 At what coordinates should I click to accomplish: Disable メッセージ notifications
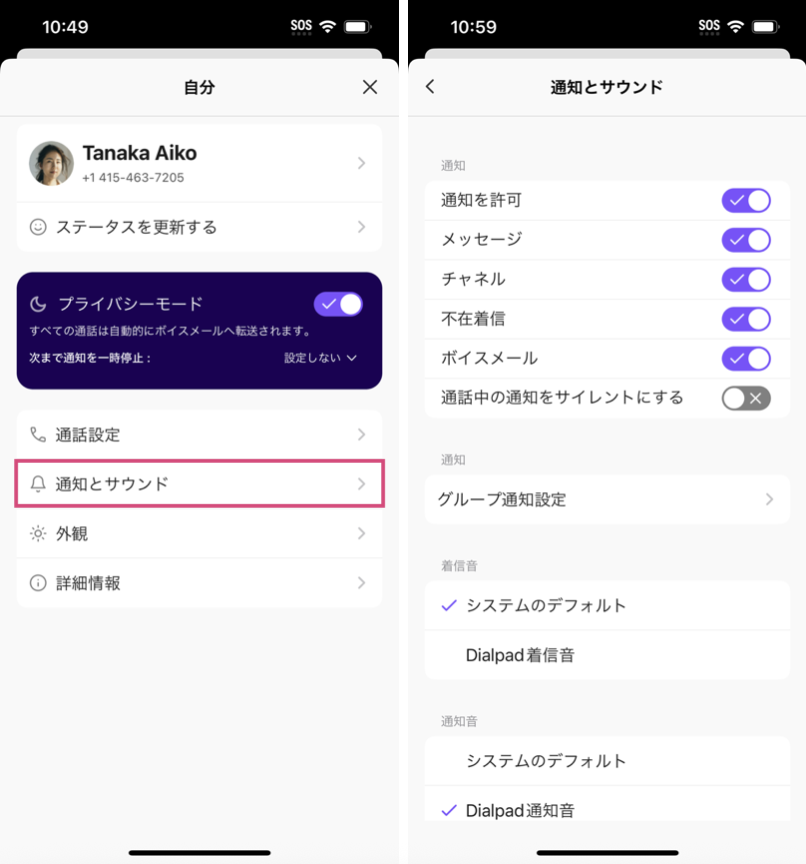pyautogui.click(x=746, y=240)
